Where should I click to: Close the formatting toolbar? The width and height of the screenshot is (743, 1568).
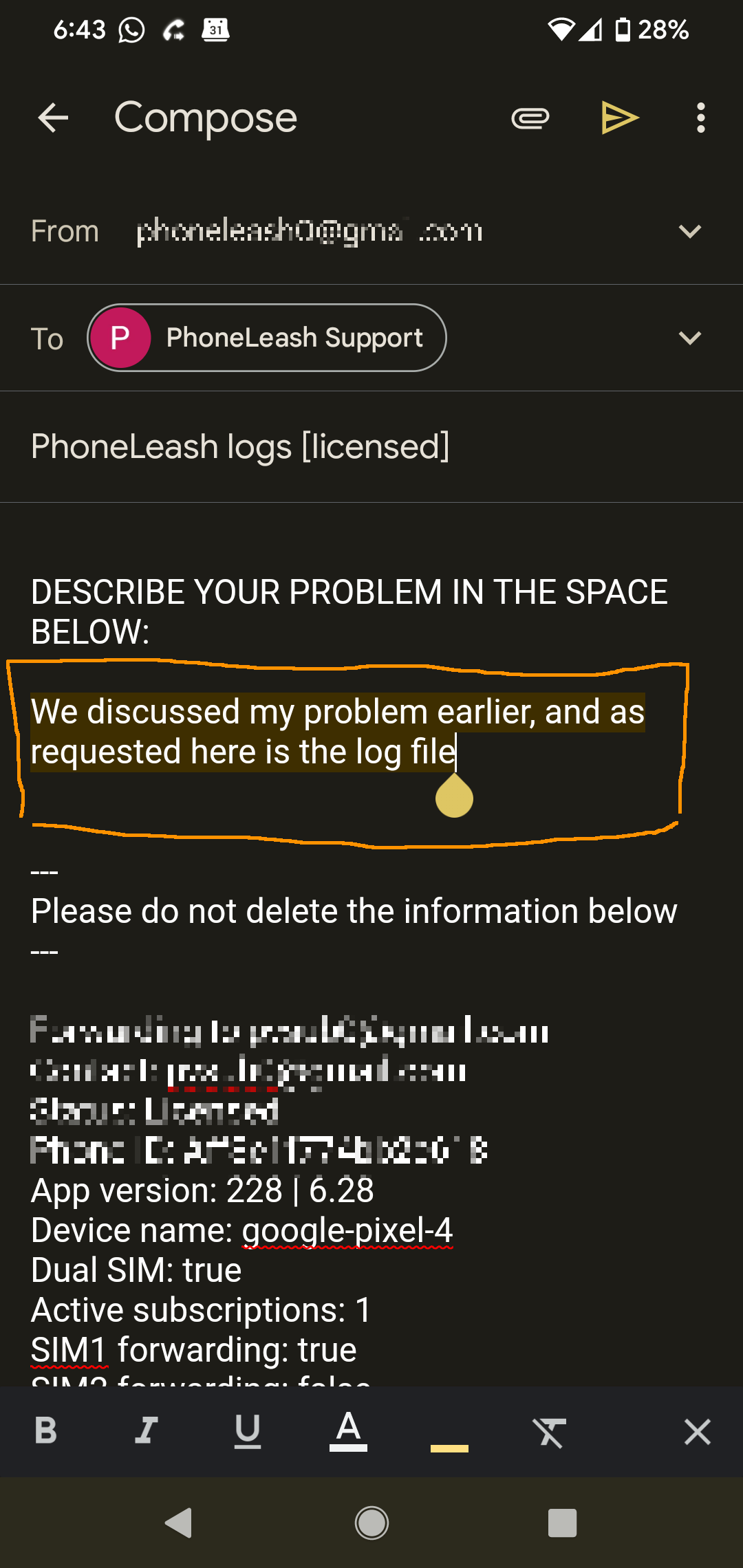click(x=697, y=1432)
